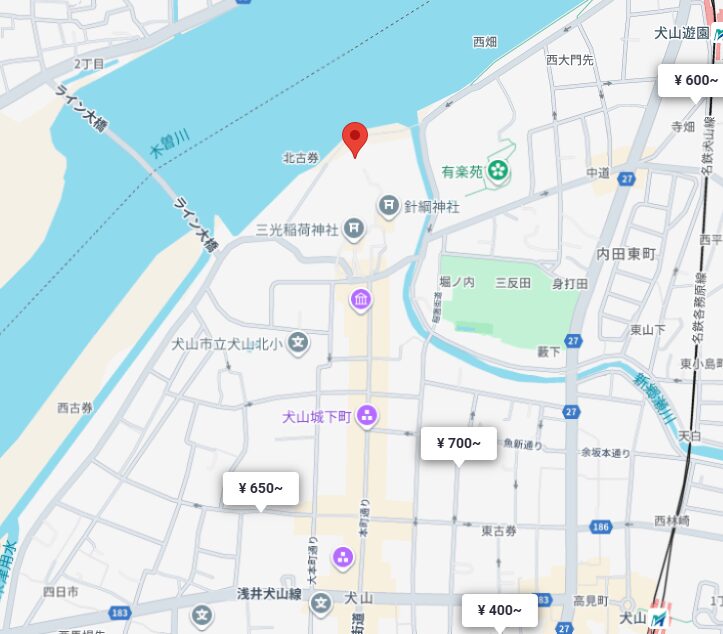723x634 pixels.
Task: Open 三光稲荷神社 shrine marker
Action: (353, 229)
